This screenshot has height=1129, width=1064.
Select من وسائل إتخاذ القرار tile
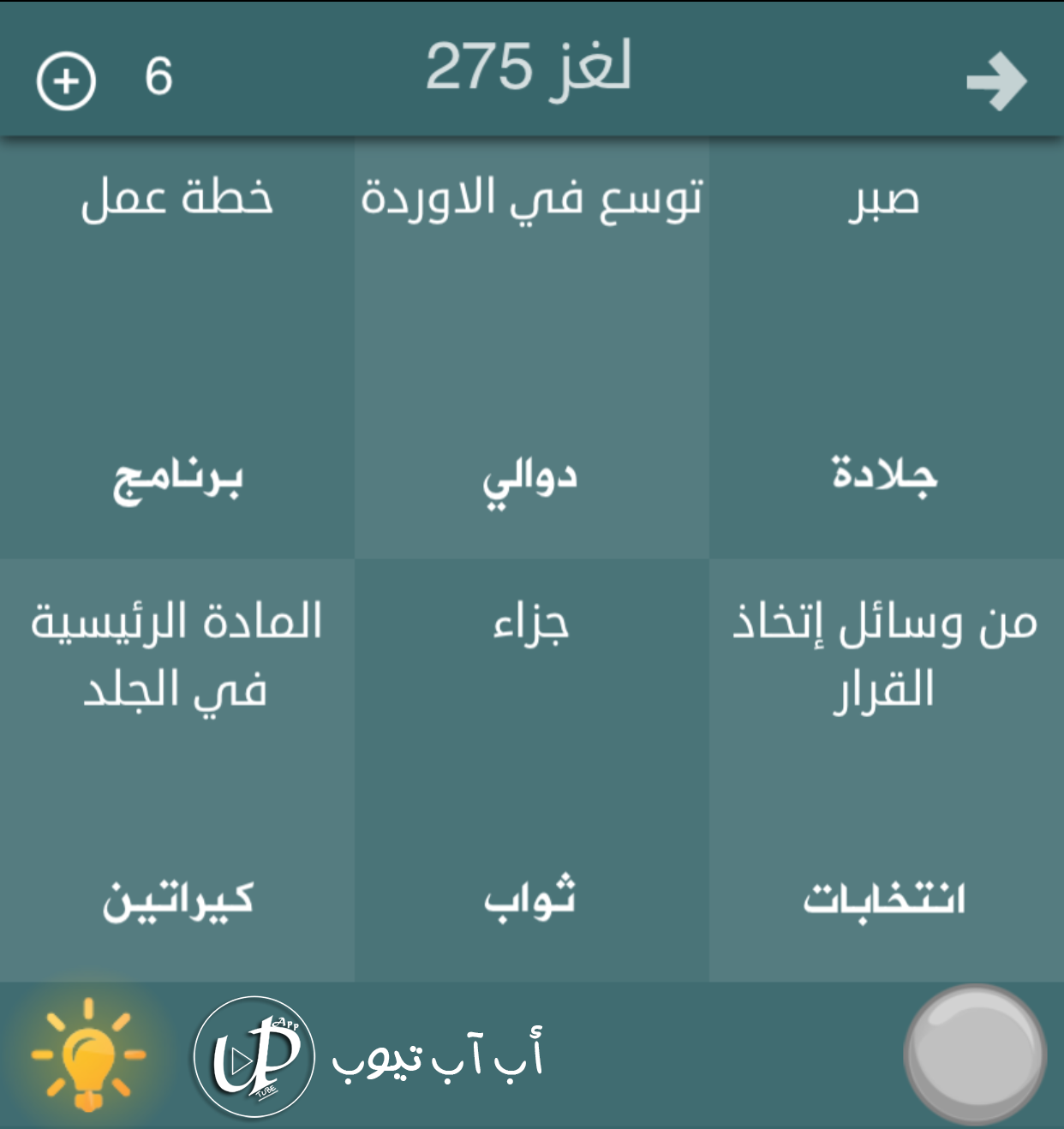coord(886,771)
